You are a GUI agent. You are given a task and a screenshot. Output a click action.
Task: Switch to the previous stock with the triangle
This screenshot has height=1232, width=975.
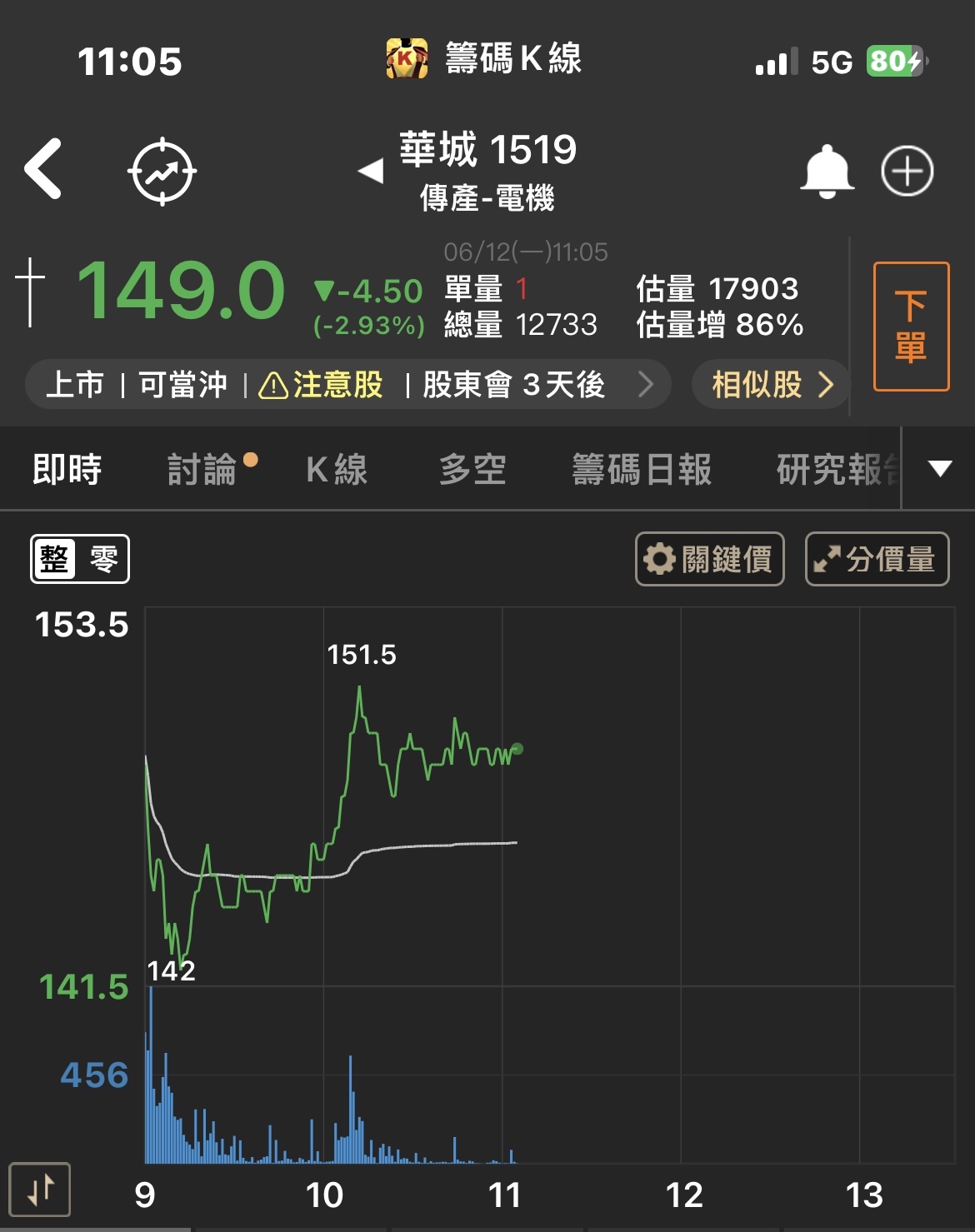click(371, 171)
